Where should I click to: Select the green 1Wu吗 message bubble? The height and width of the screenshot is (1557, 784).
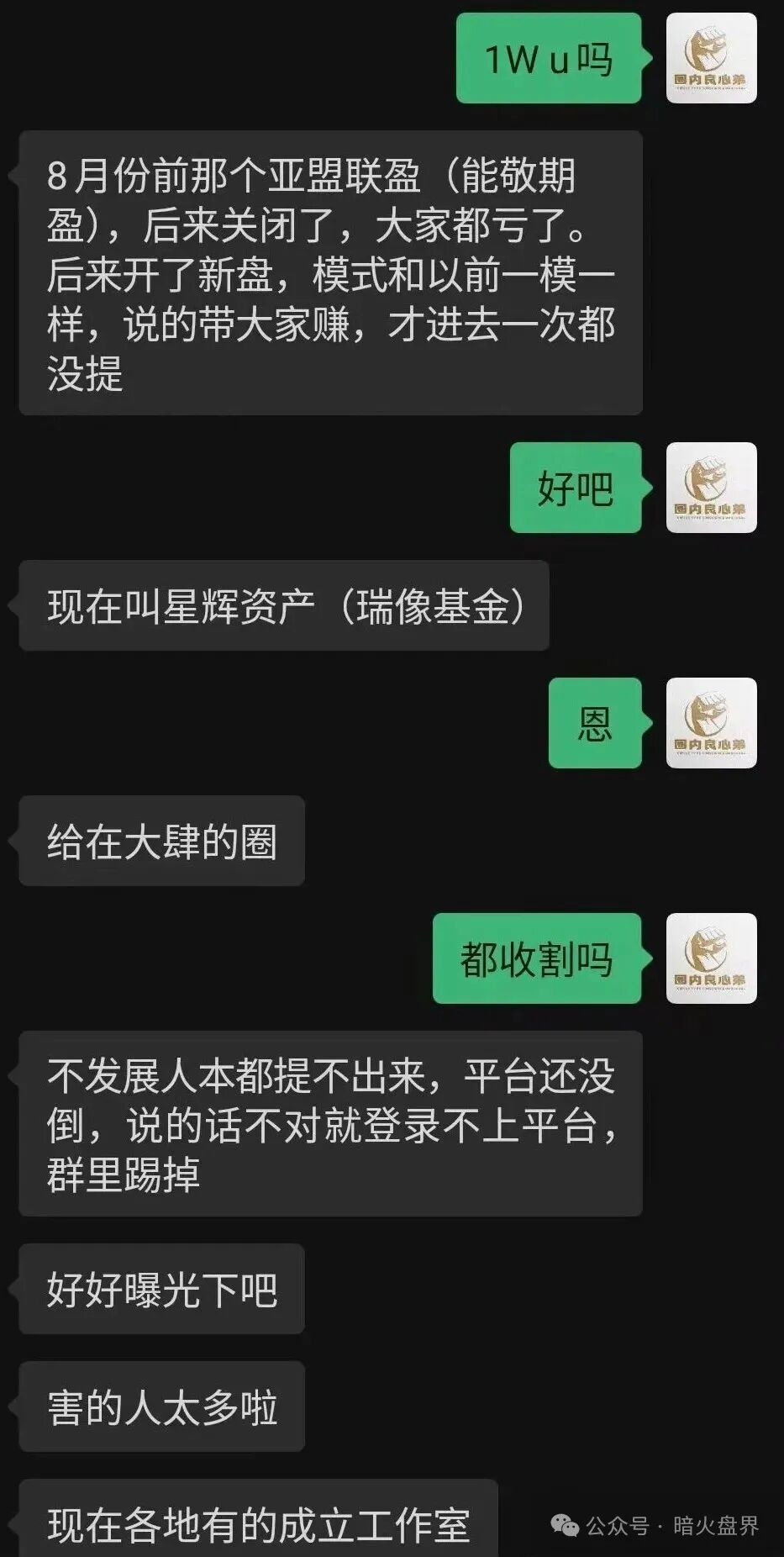point(548,59)
